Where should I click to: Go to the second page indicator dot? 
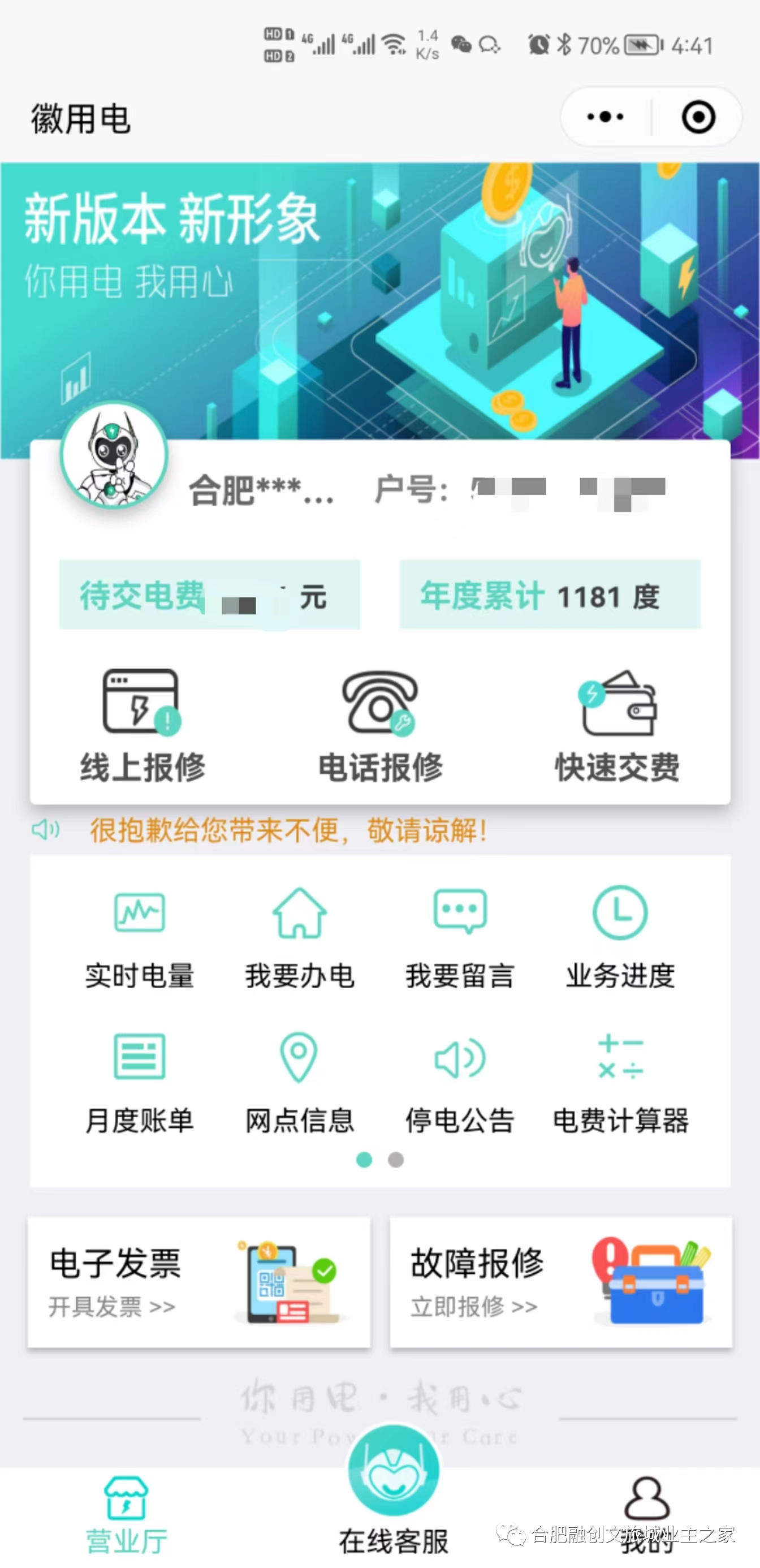click(x=395, y=1160)
